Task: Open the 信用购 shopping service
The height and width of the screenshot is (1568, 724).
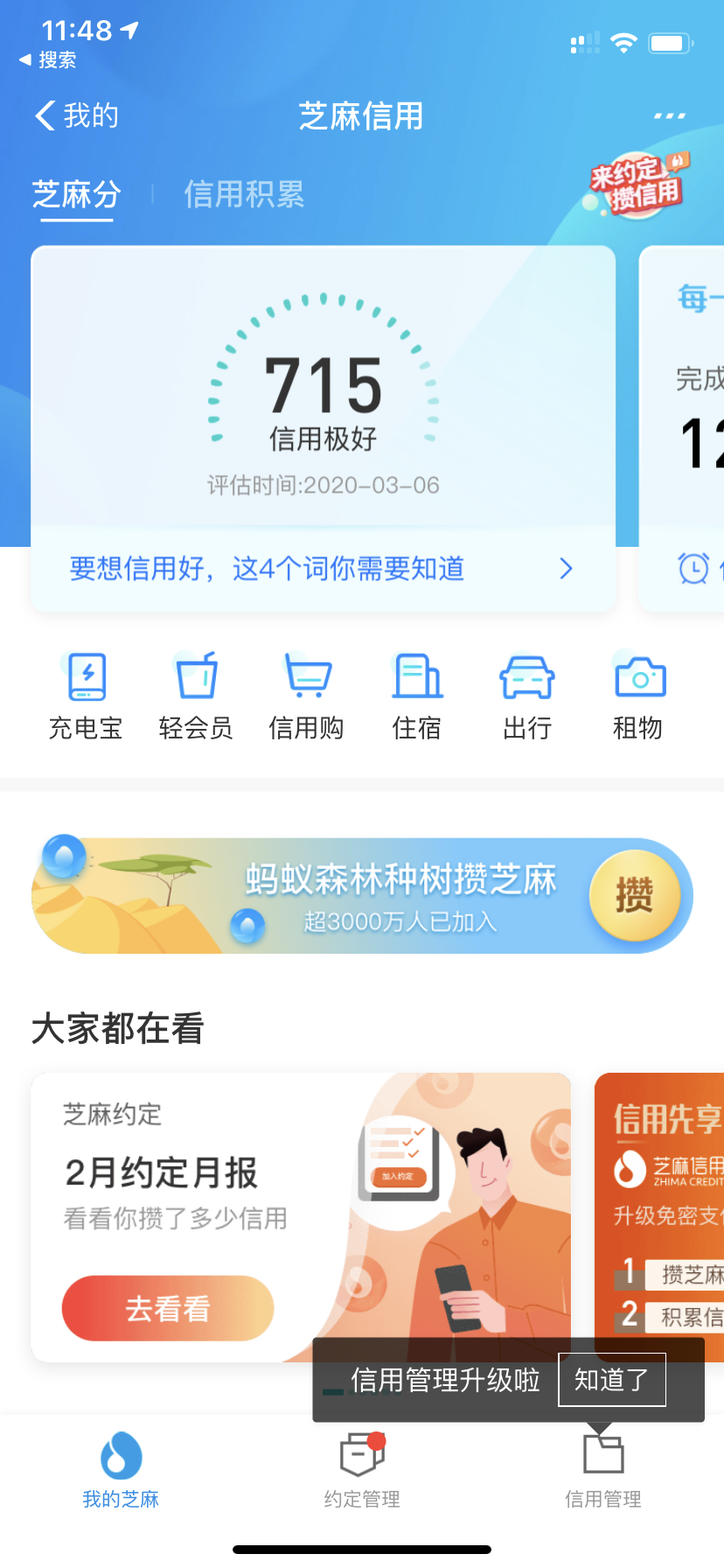Action: pyautogui.click(x=306, y=696)
